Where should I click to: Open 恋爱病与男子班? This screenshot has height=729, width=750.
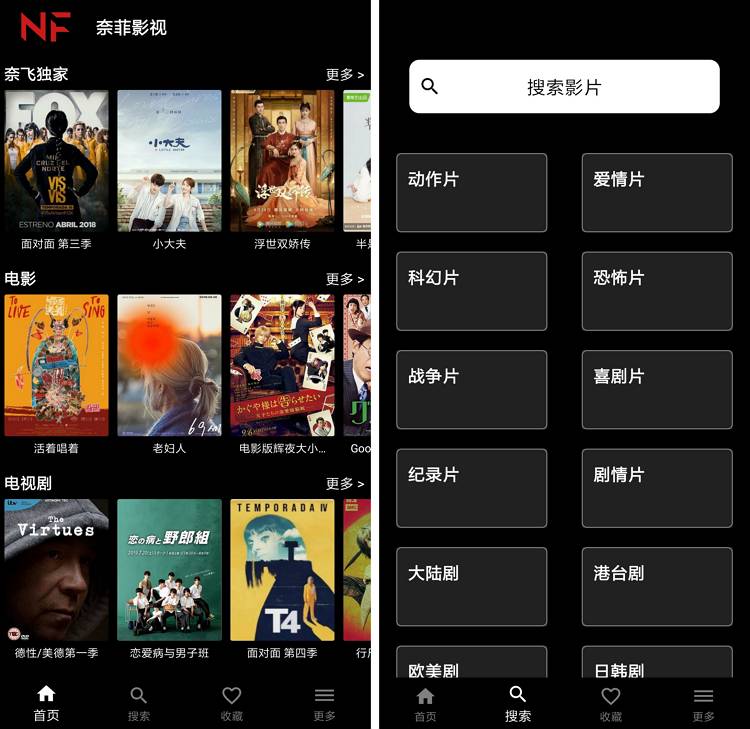point(169,570)
